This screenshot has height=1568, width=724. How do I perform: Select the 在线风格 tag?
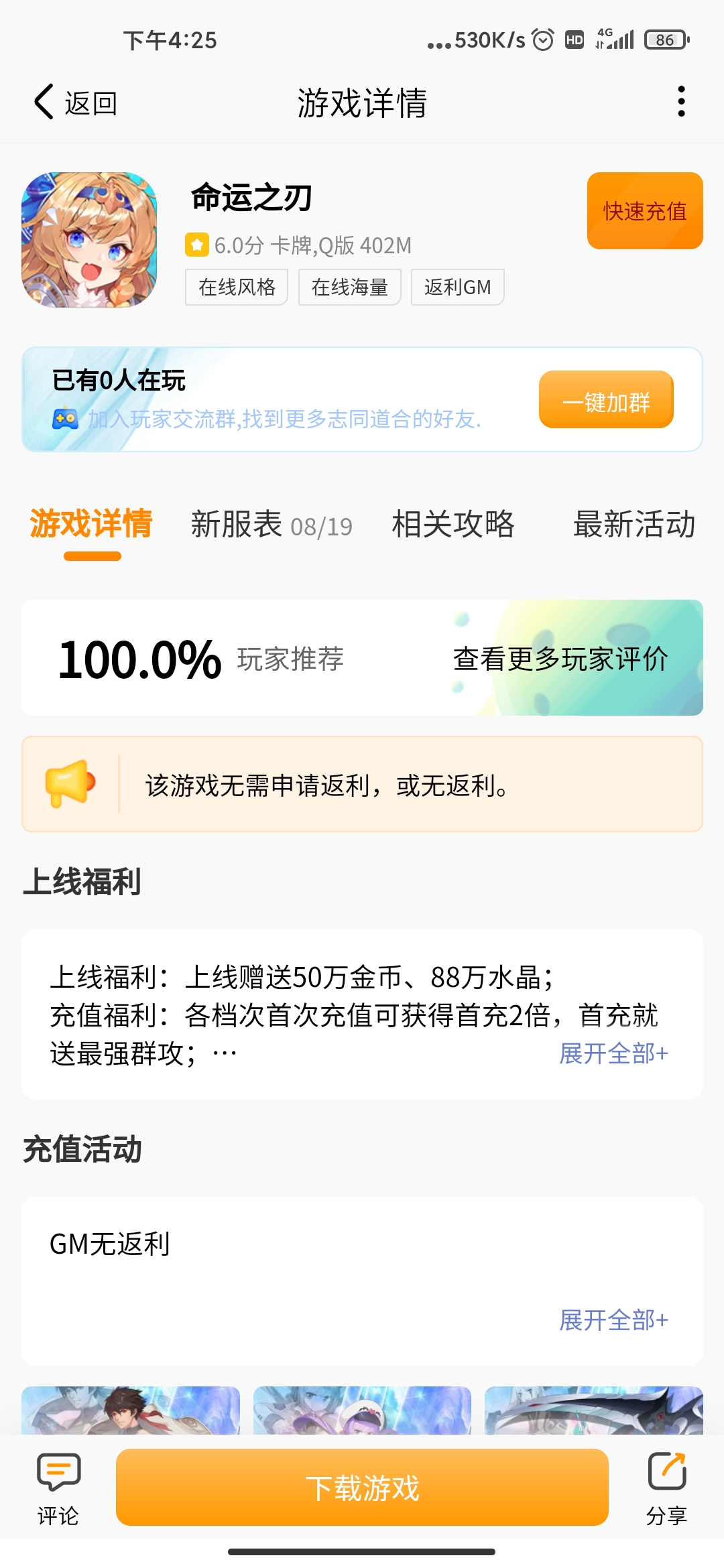[x=237, y=287]
